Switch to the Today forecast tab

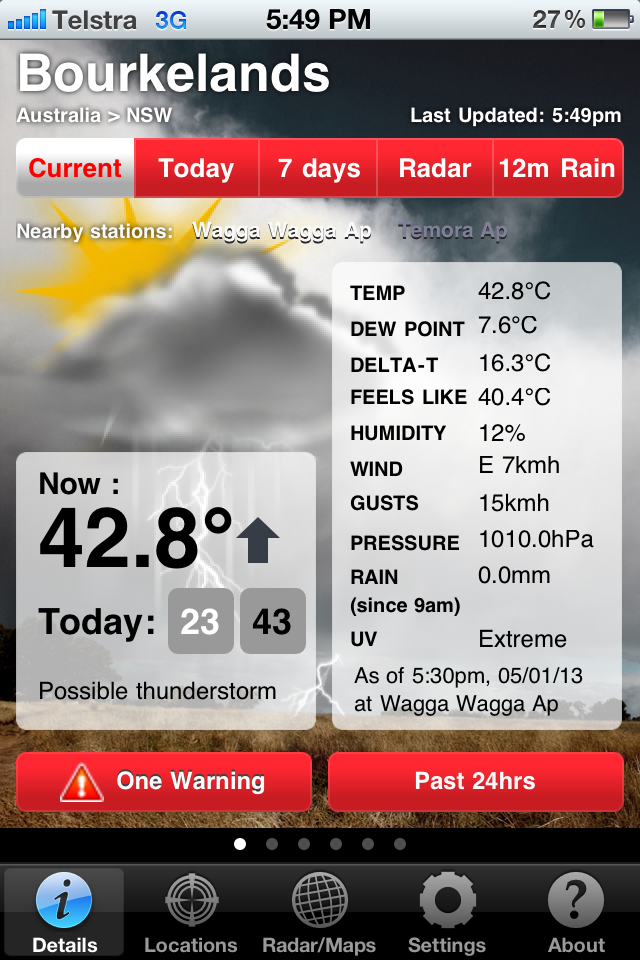pyautogui.click(x=196, y=168)
